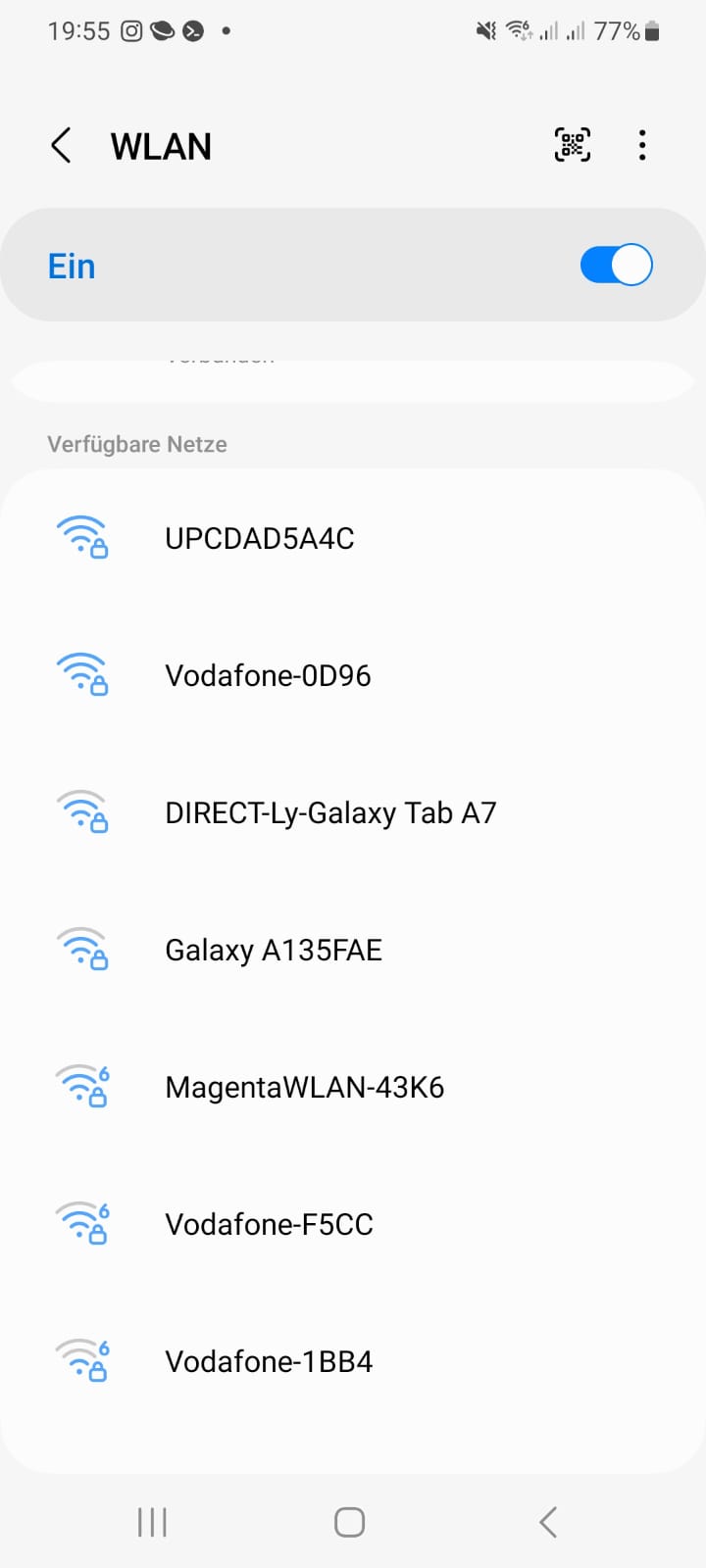
Task: Join the Galaxy A135FAE network
Action: (x=274, y=950)
